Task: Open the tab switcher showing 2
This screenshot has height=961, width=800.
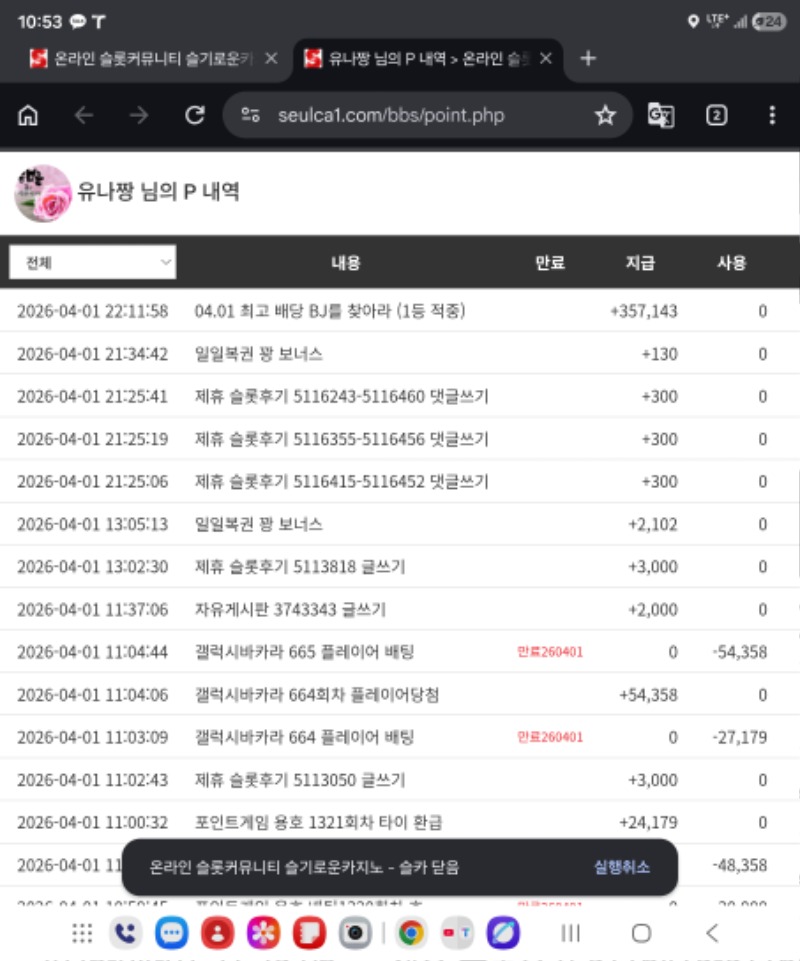Action: tap(716, 115)
